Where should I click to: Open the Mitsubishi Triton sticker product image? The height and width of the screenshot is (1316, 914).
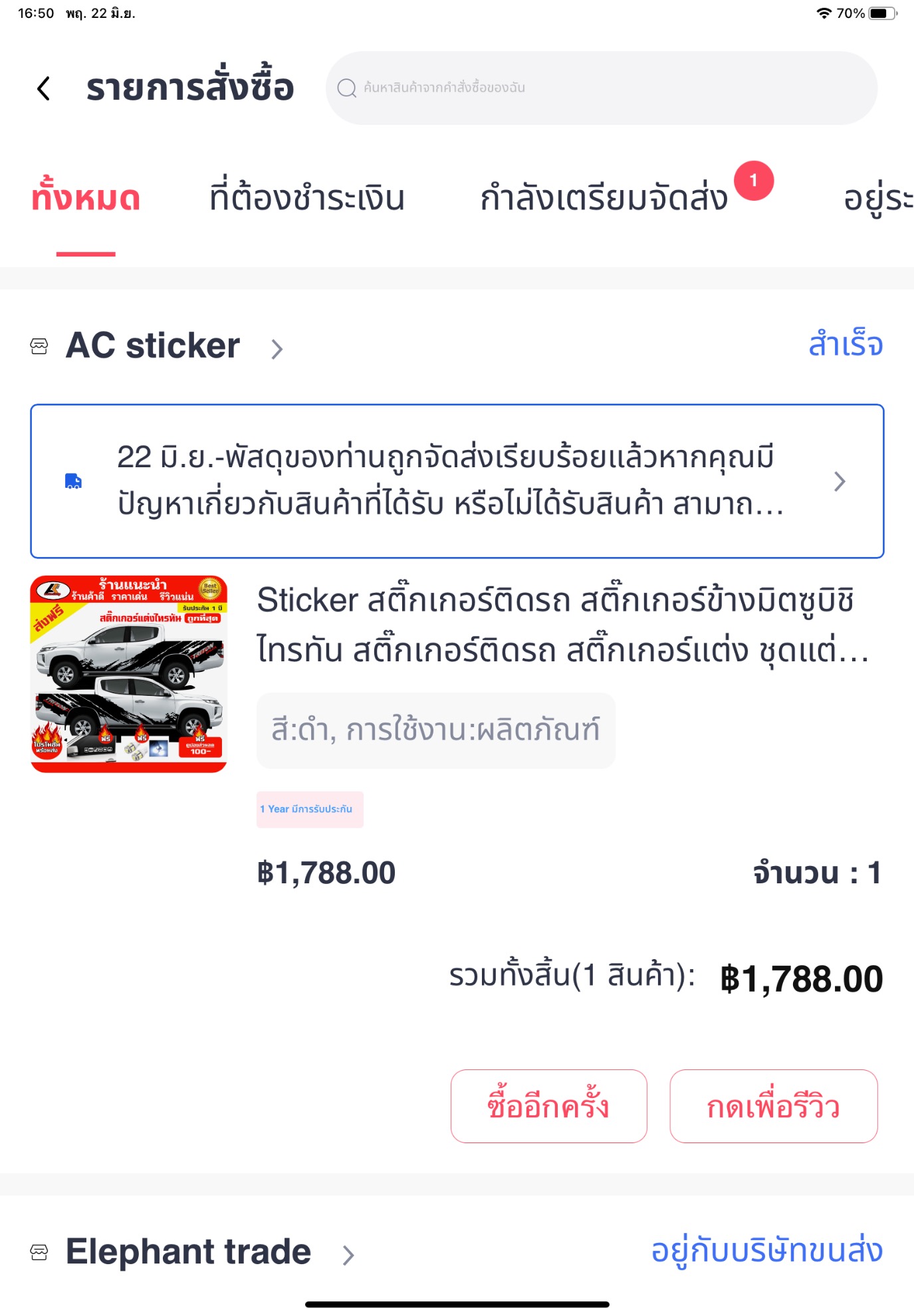[x=129, y=674]
